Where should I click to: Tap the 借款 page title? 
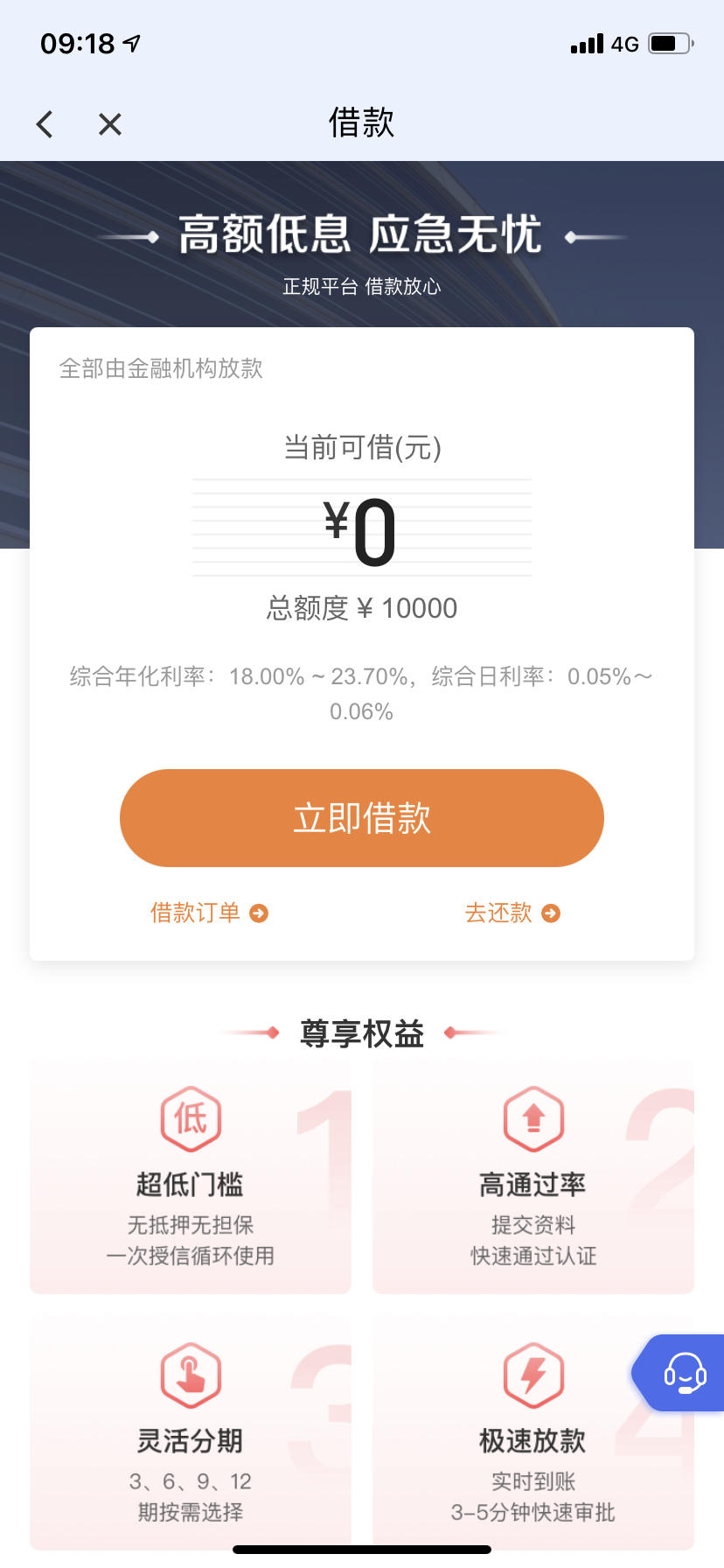(x=361, y=123)
